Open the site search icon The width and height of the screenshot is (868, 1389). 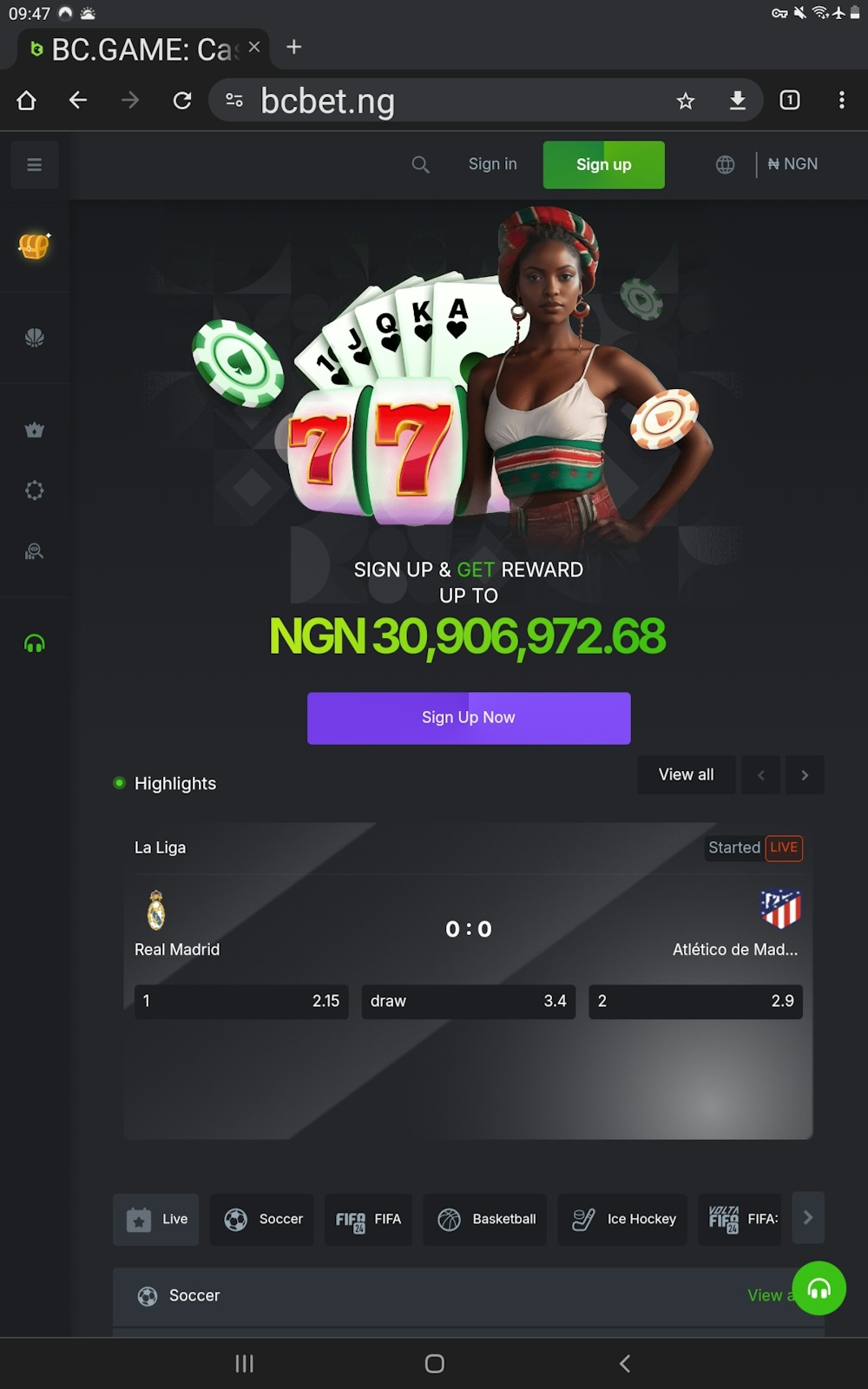pos(420,165)
